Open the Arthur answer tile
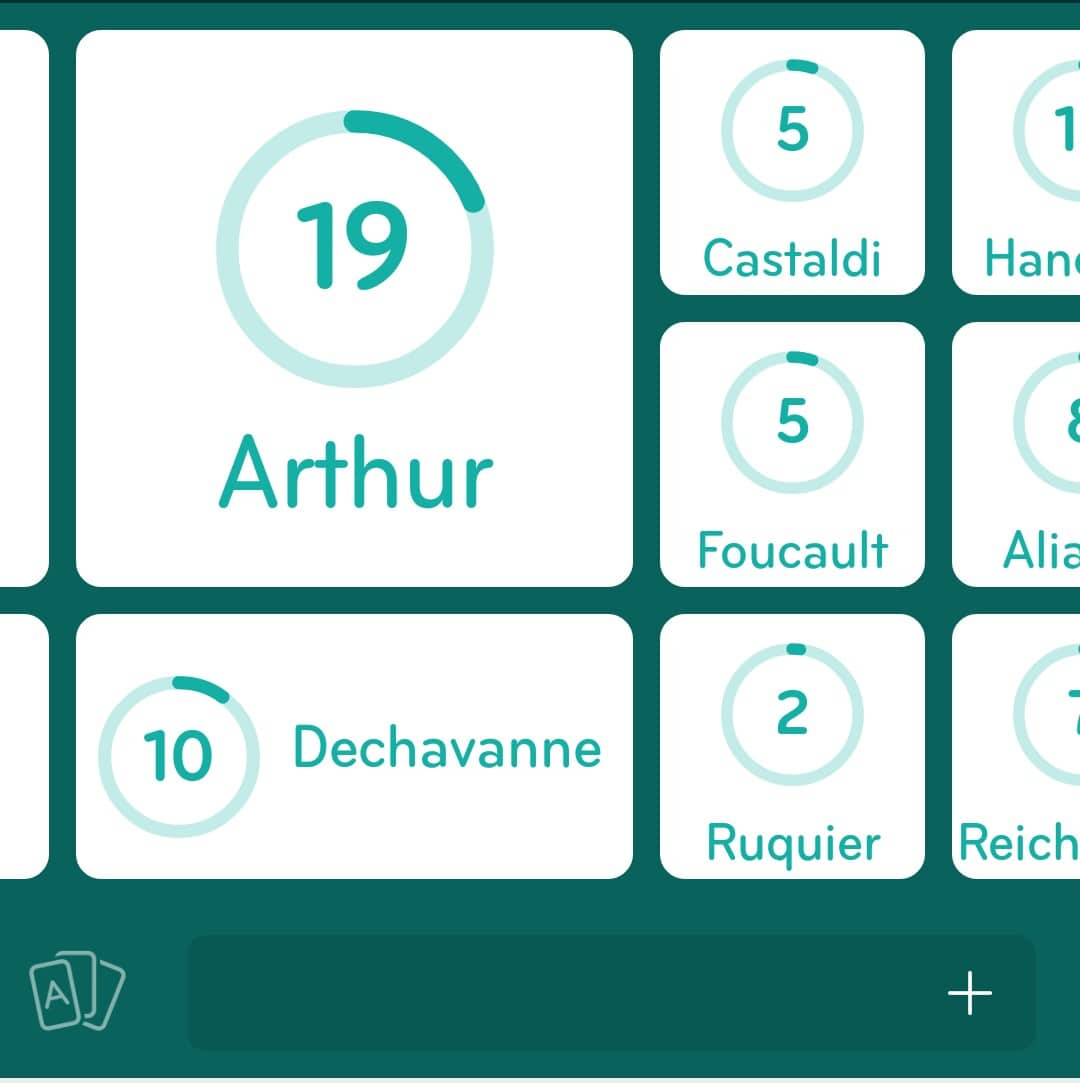Viewport: 1080px width, 1083px height. point(354,308)
